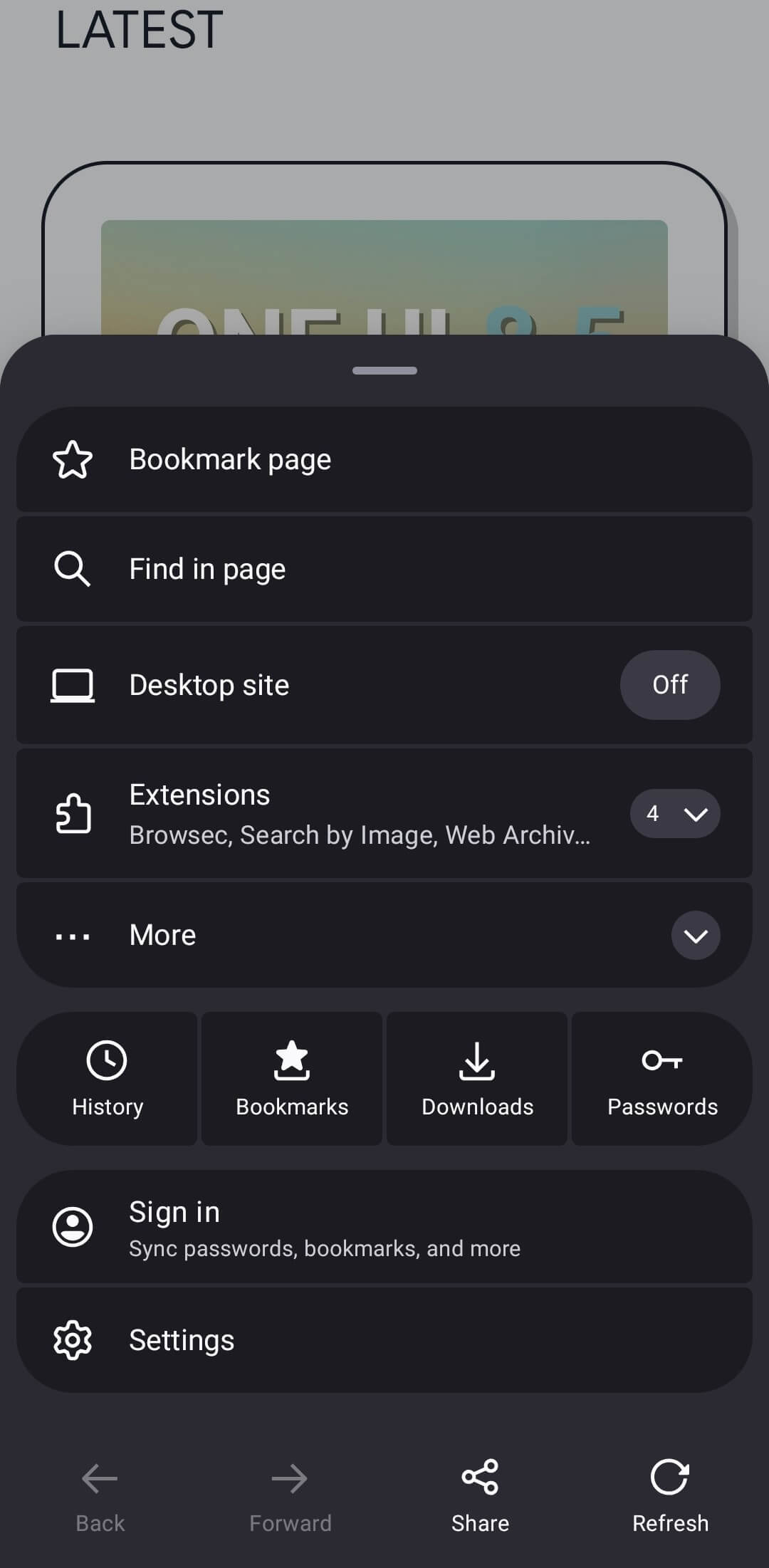The height and width of the screenshot is (1568, 769).
Task: Toggle Desktop site off switch
Action: [670, 685]
